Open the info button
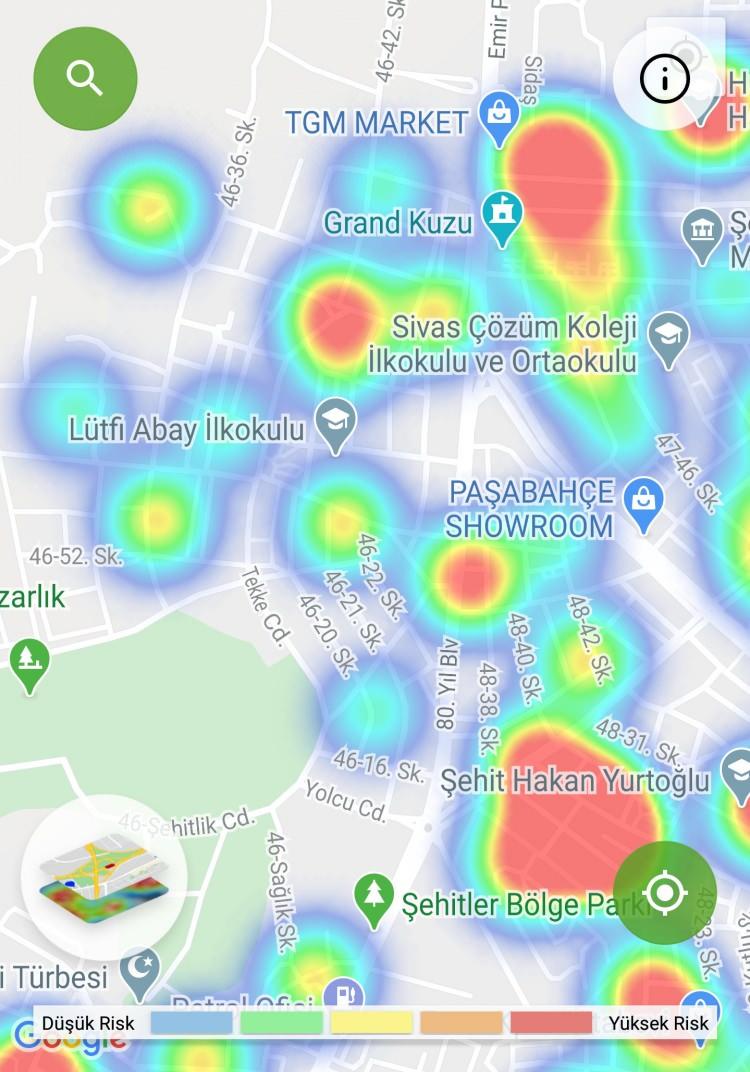750x1072 pixels. [x=665, y=78]
